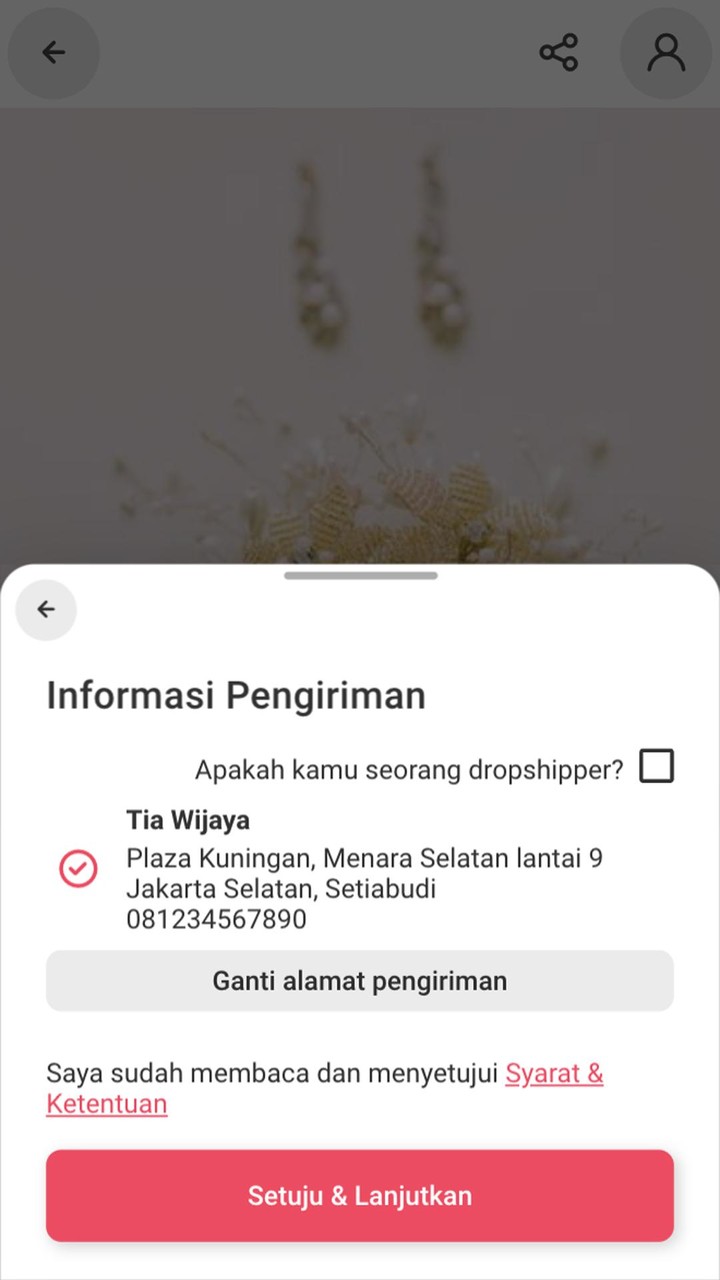The width and height of the screenshot is (720, 1280).
Task: Open the Syarat & Ketentuan link
Action: point(554,1073)
